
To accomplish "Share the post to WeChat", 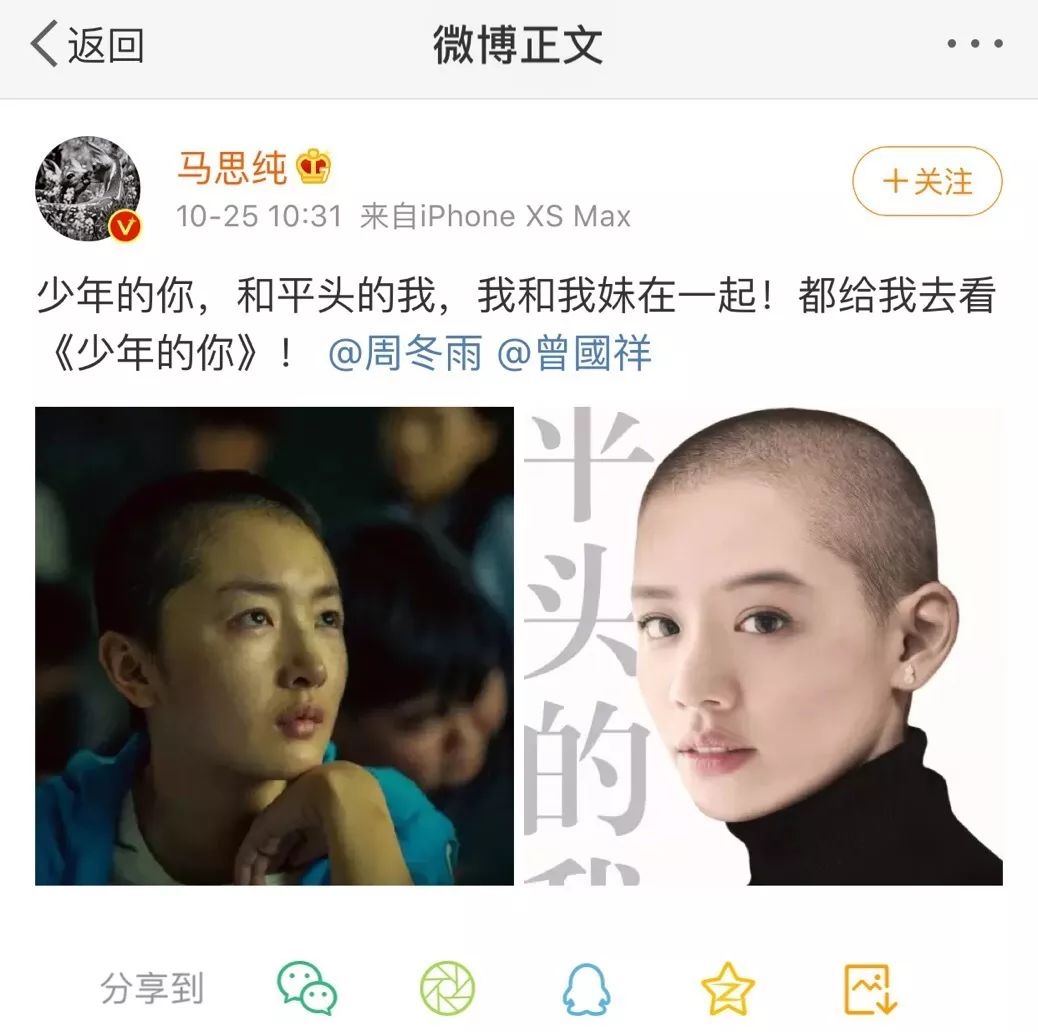I will tap(307, 988).
